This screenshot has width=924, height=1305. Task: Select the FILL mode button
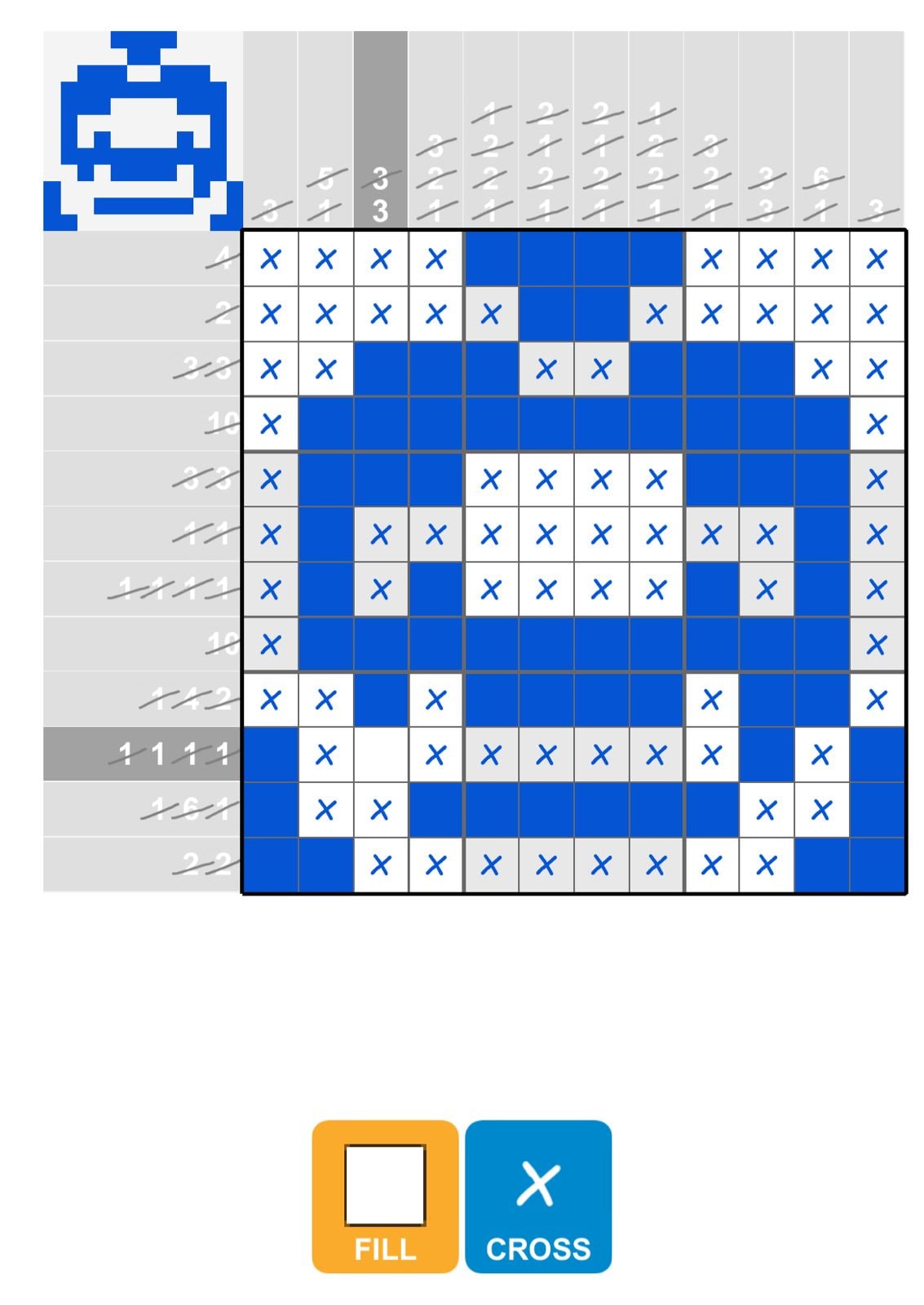tap(385, 1196)
